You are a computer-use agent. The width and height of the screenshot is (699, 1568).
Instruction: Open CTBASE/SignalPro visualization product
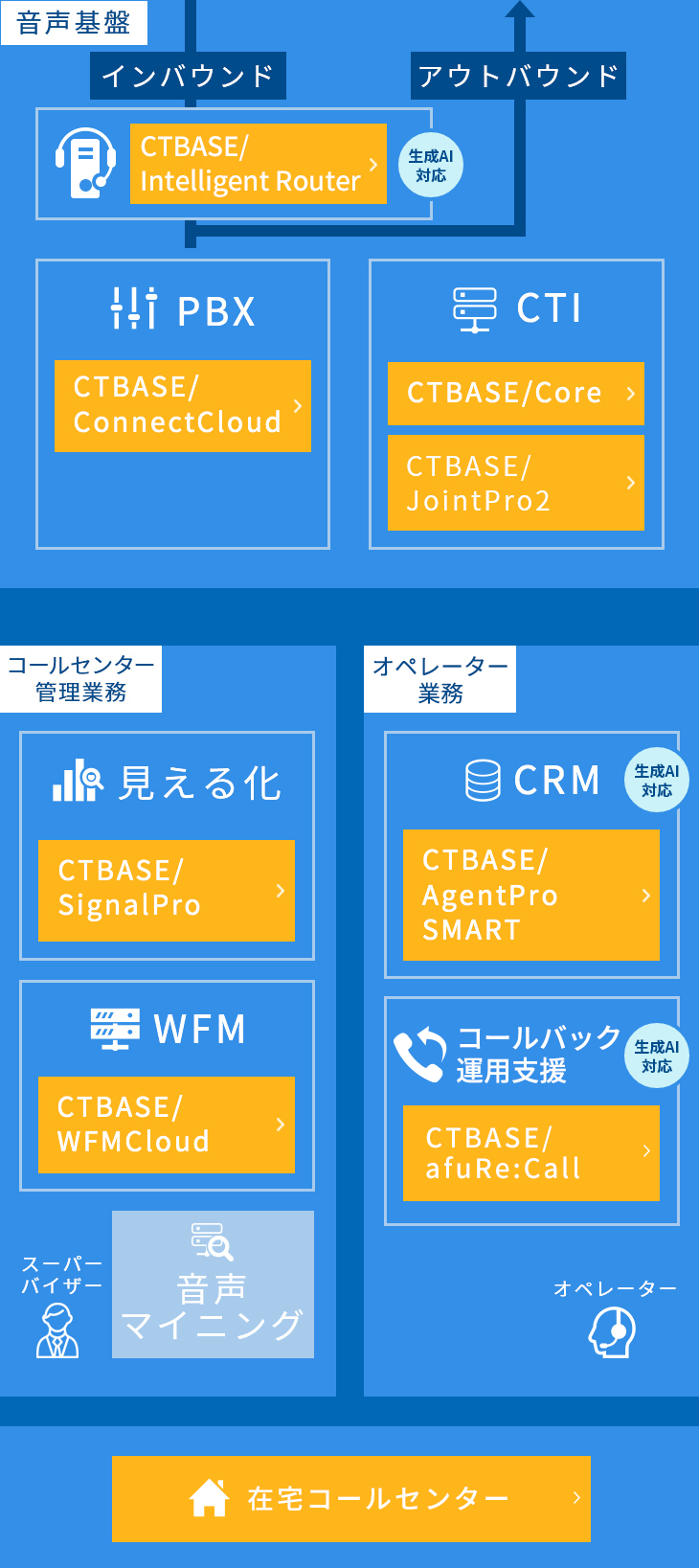point(167,890)
